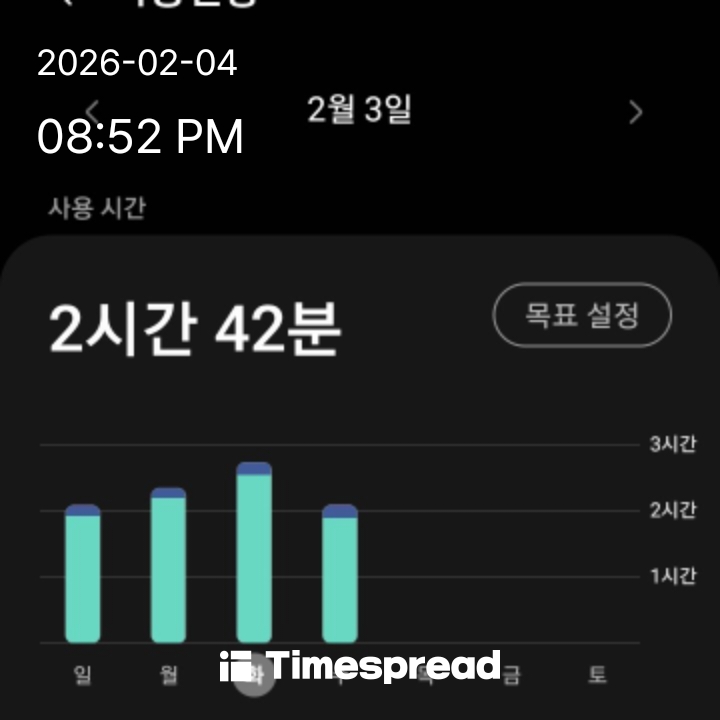Screen dimensions: 720x720
Task: Select the 월 (Monday) usage bar
Action: coord(168,566)
